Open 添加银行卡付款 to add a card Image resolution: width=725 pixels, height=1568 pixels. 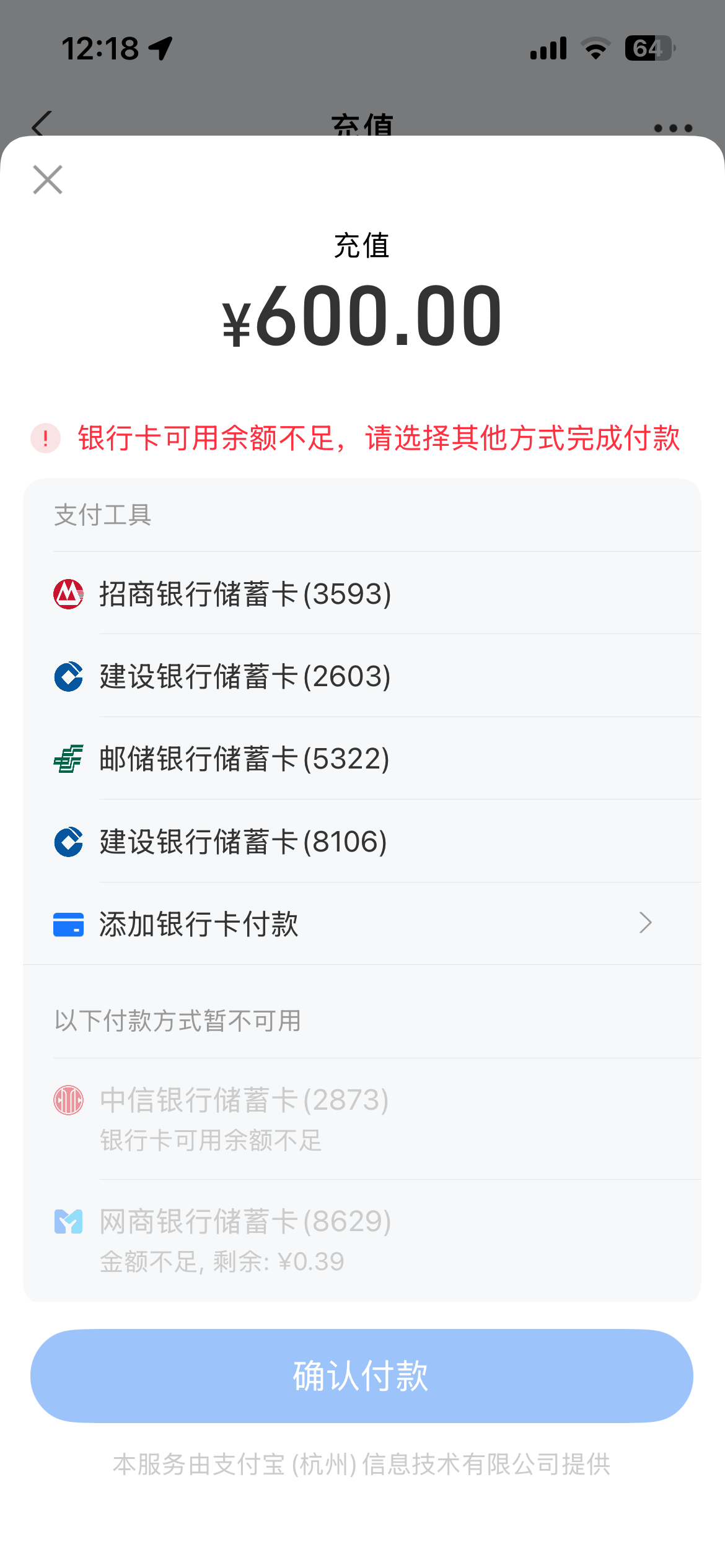362,923
